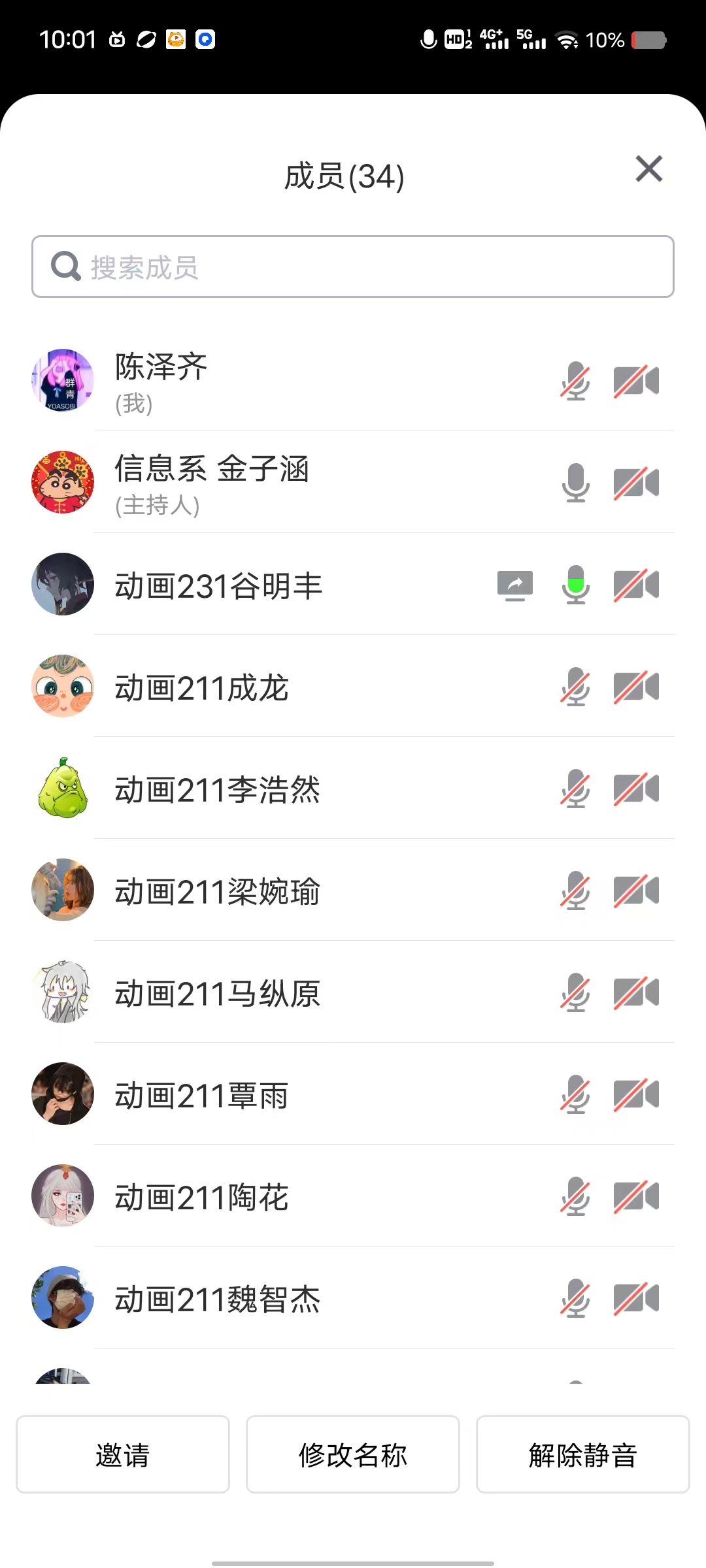This screenshot has width=706, height=1568.
Task: Tap the 修改名称 button
Action: click(353, 1454)
